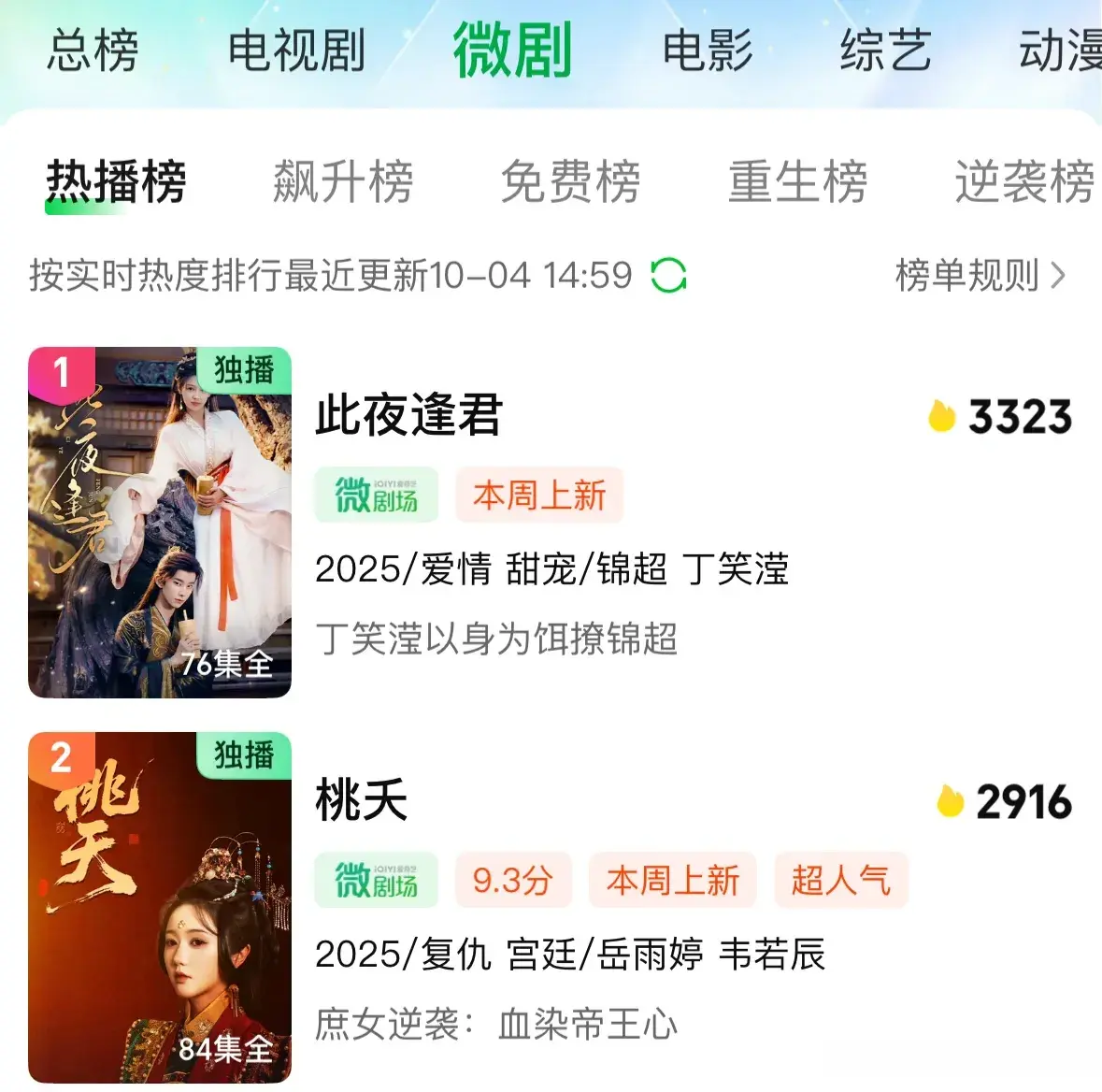Open the 桃夭 drama poster

pos(160,907)
